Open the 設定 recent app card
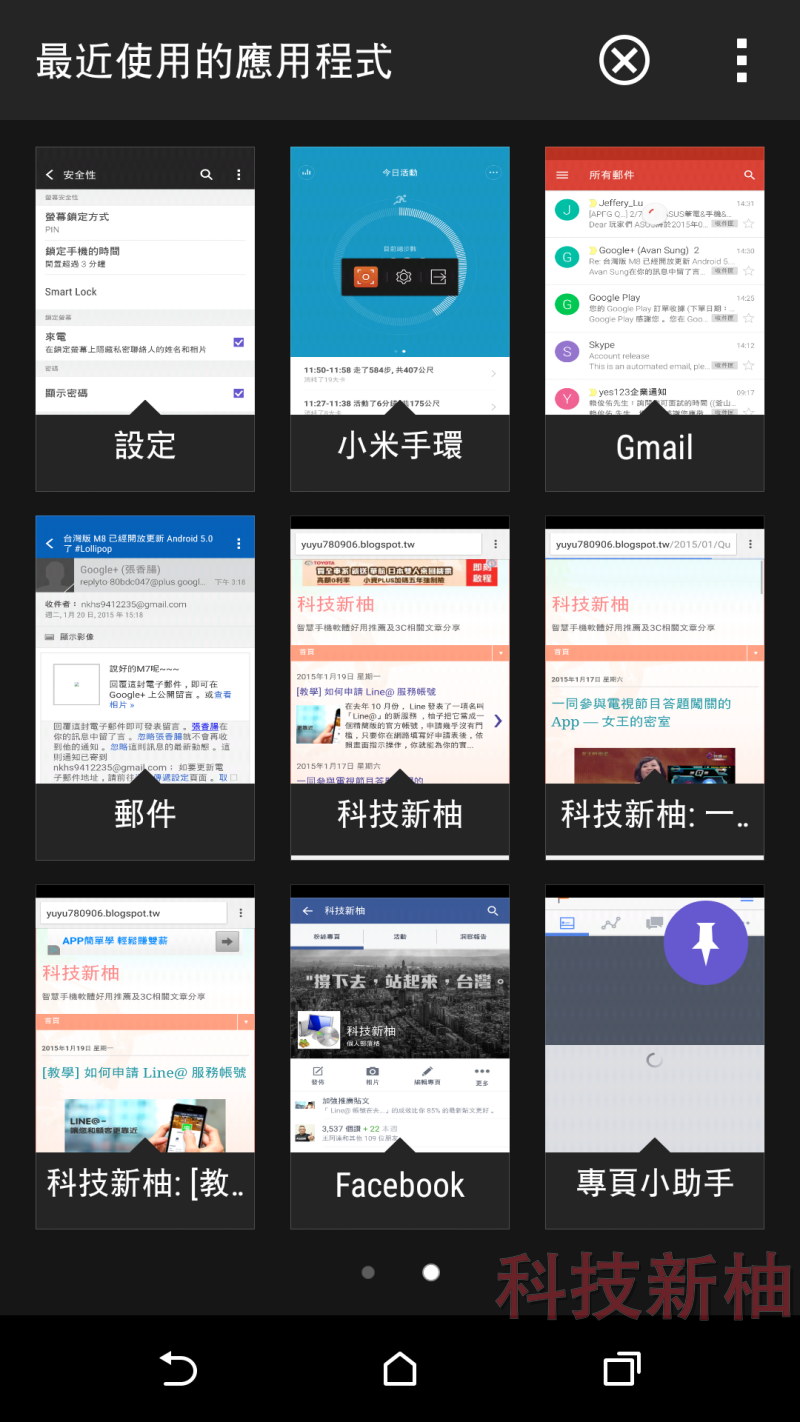800x1422 pixels. (x=145, y=319)
